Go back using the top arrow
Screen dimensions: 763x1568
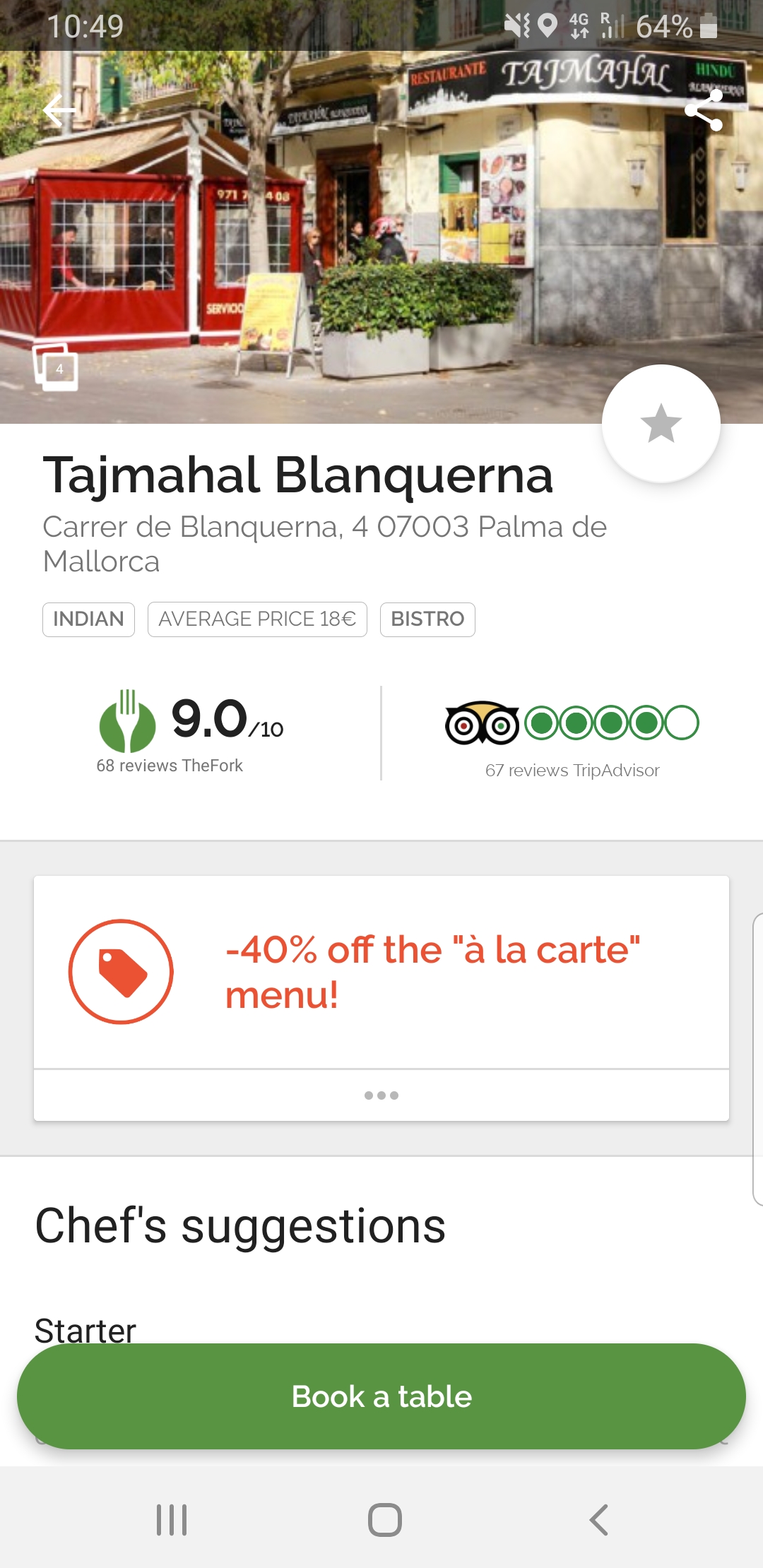(x=60, y=110)
